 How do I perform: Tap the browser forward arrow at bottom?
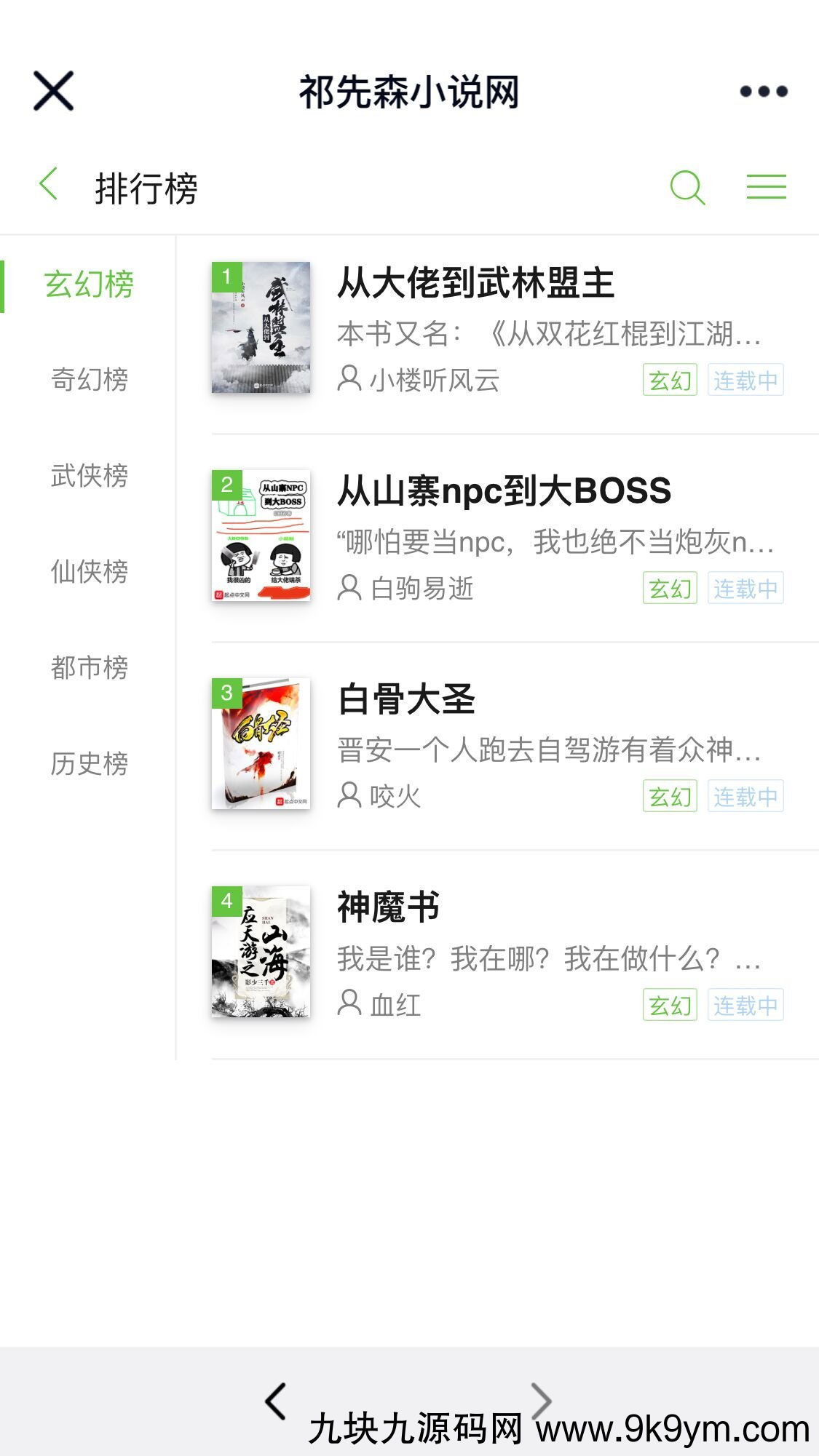[x=541, y=1401]
